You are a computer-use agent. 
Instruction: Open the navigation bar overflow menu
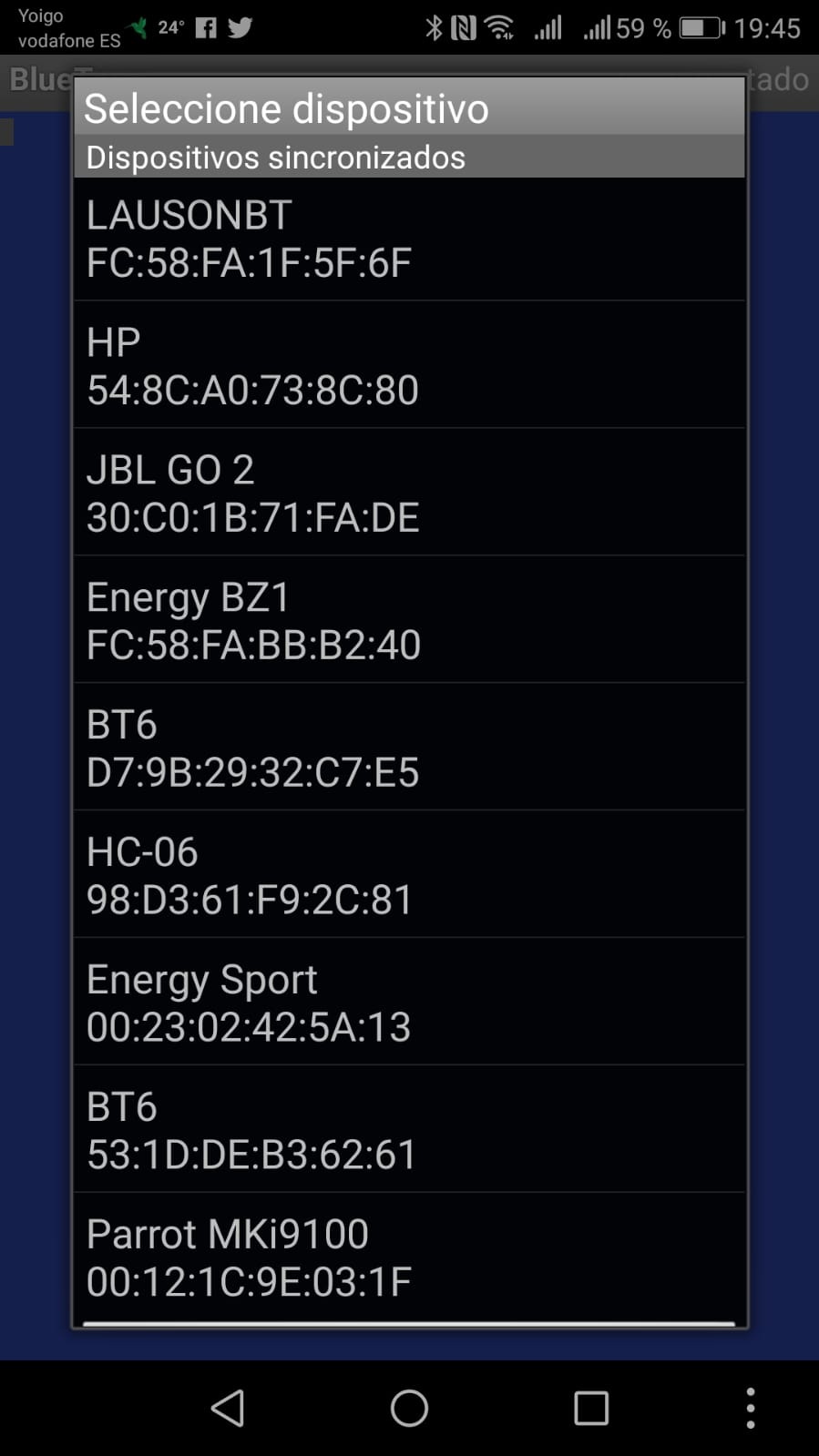[x=750, y=1408]
